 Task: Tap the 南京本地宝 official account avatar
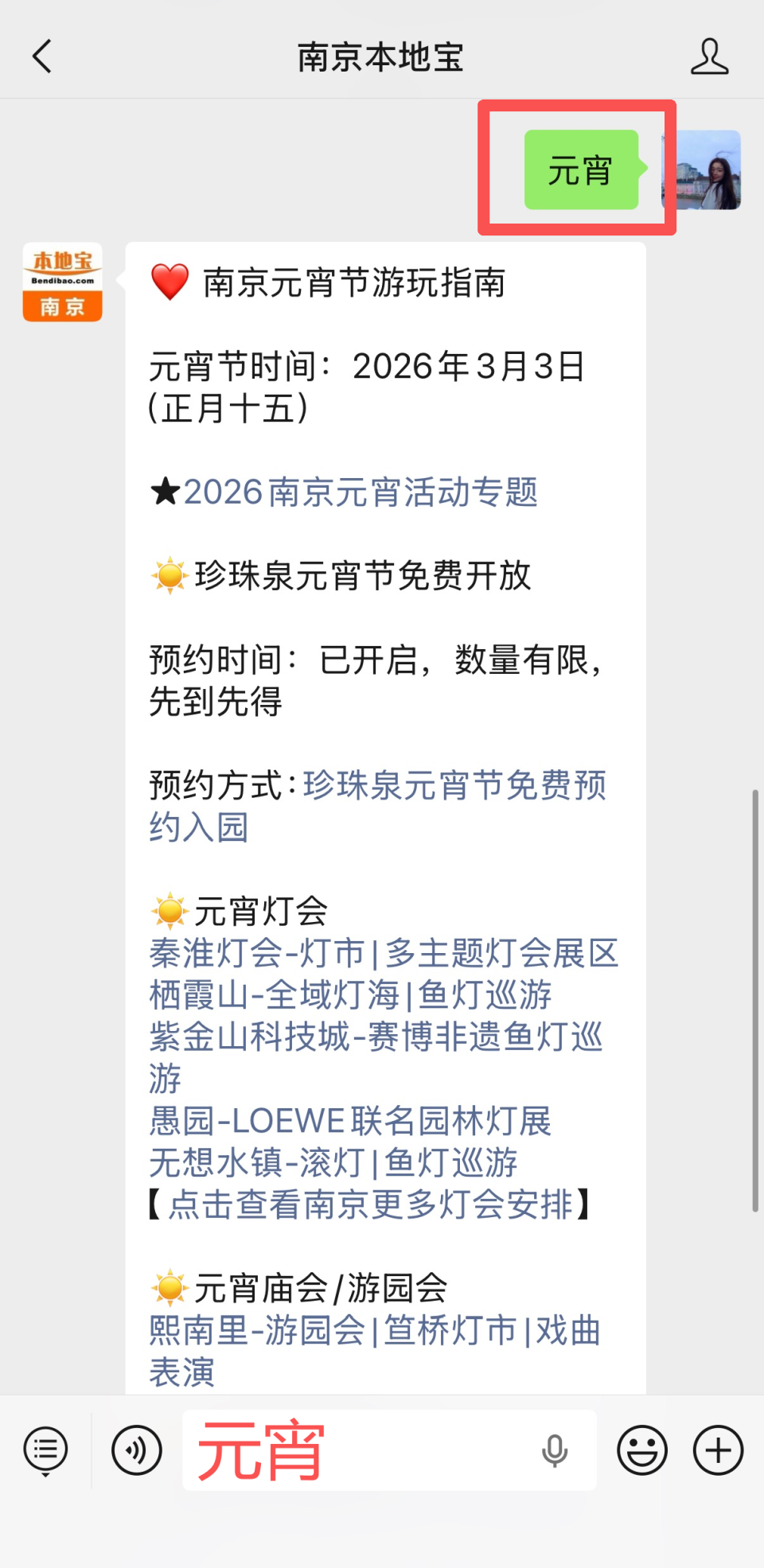[x=62, y=284]
